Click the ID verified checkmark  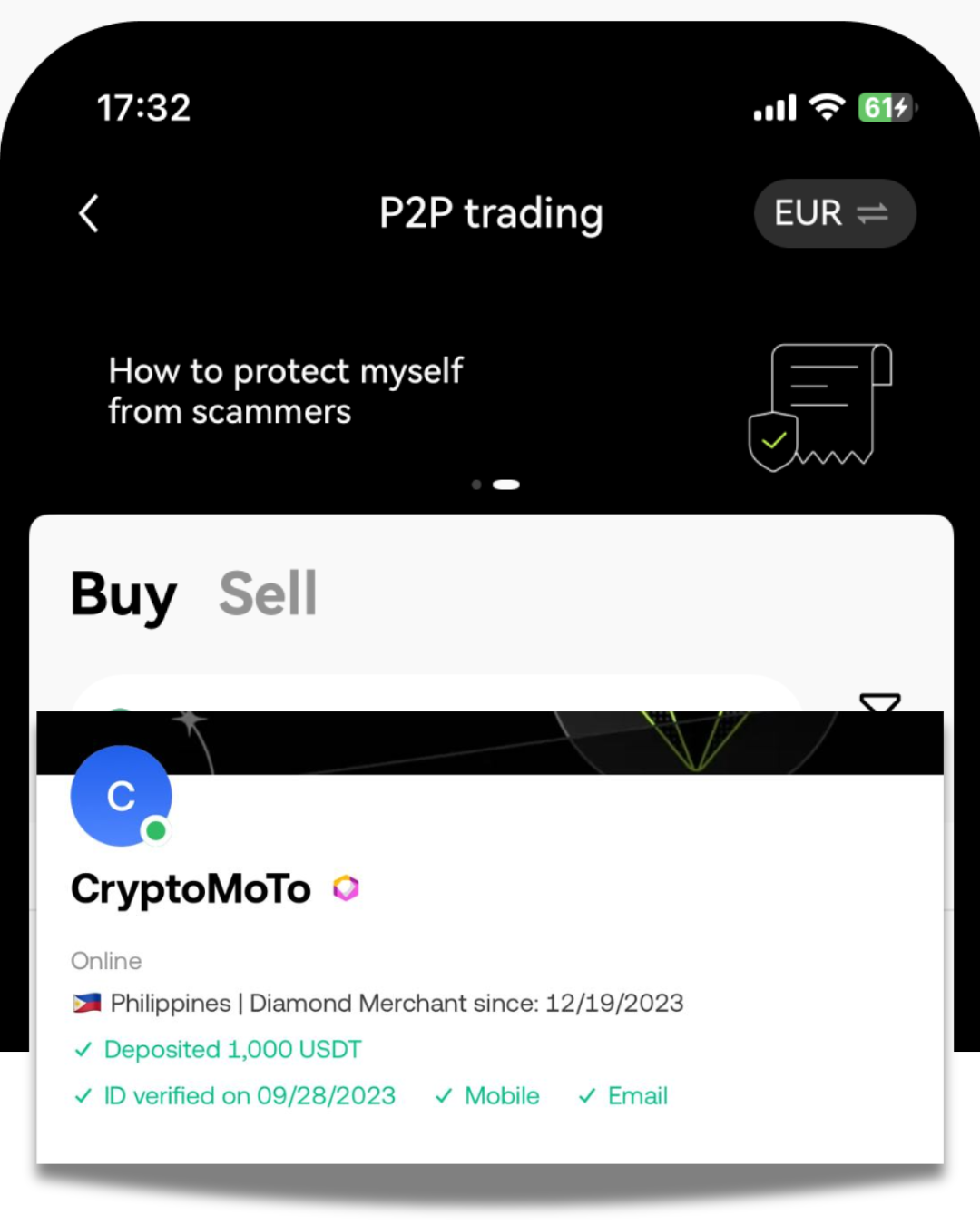click(81, 1095)
